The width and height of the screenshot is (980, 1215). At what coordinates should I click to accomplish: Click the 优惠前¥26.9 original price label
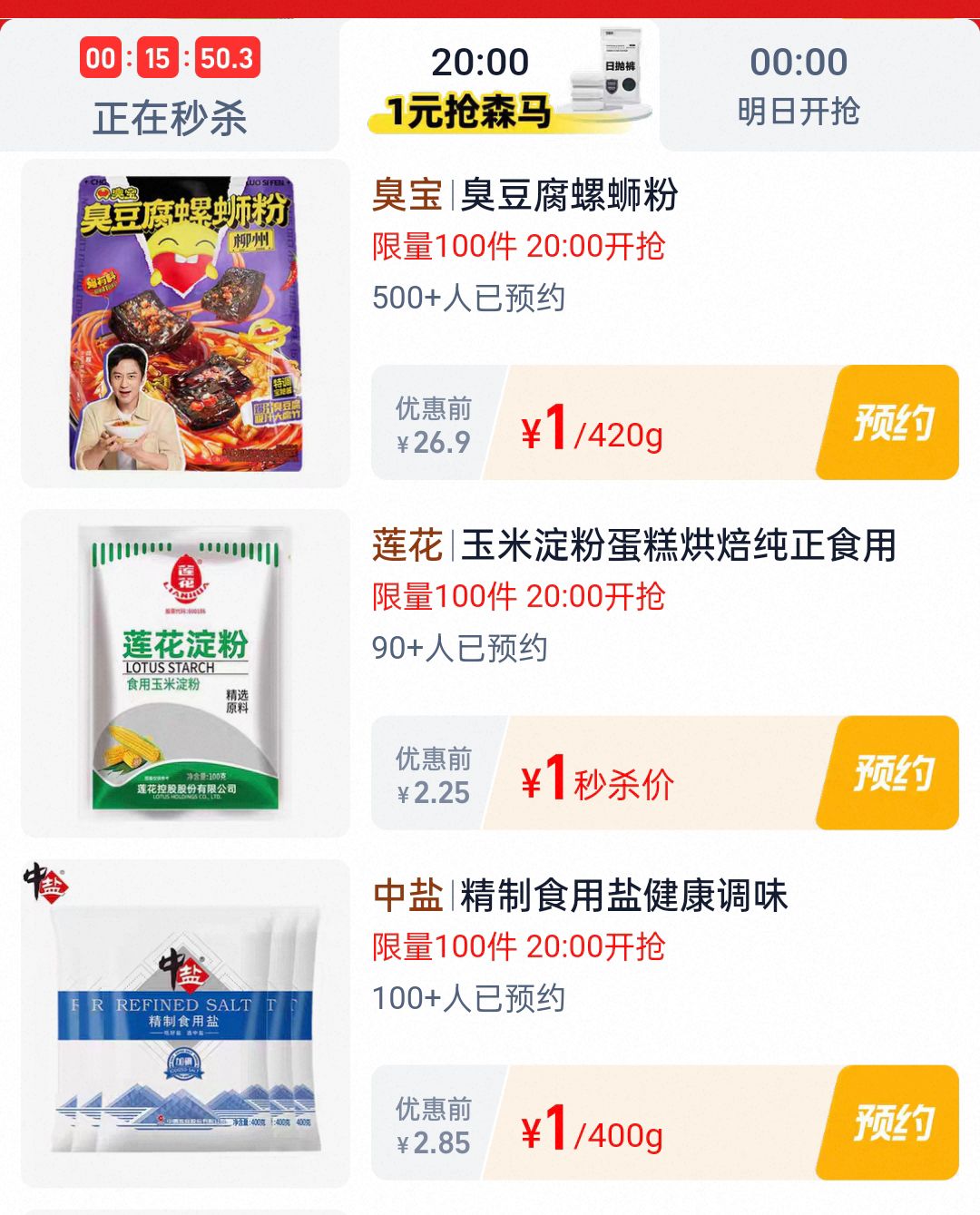[431, 422]
